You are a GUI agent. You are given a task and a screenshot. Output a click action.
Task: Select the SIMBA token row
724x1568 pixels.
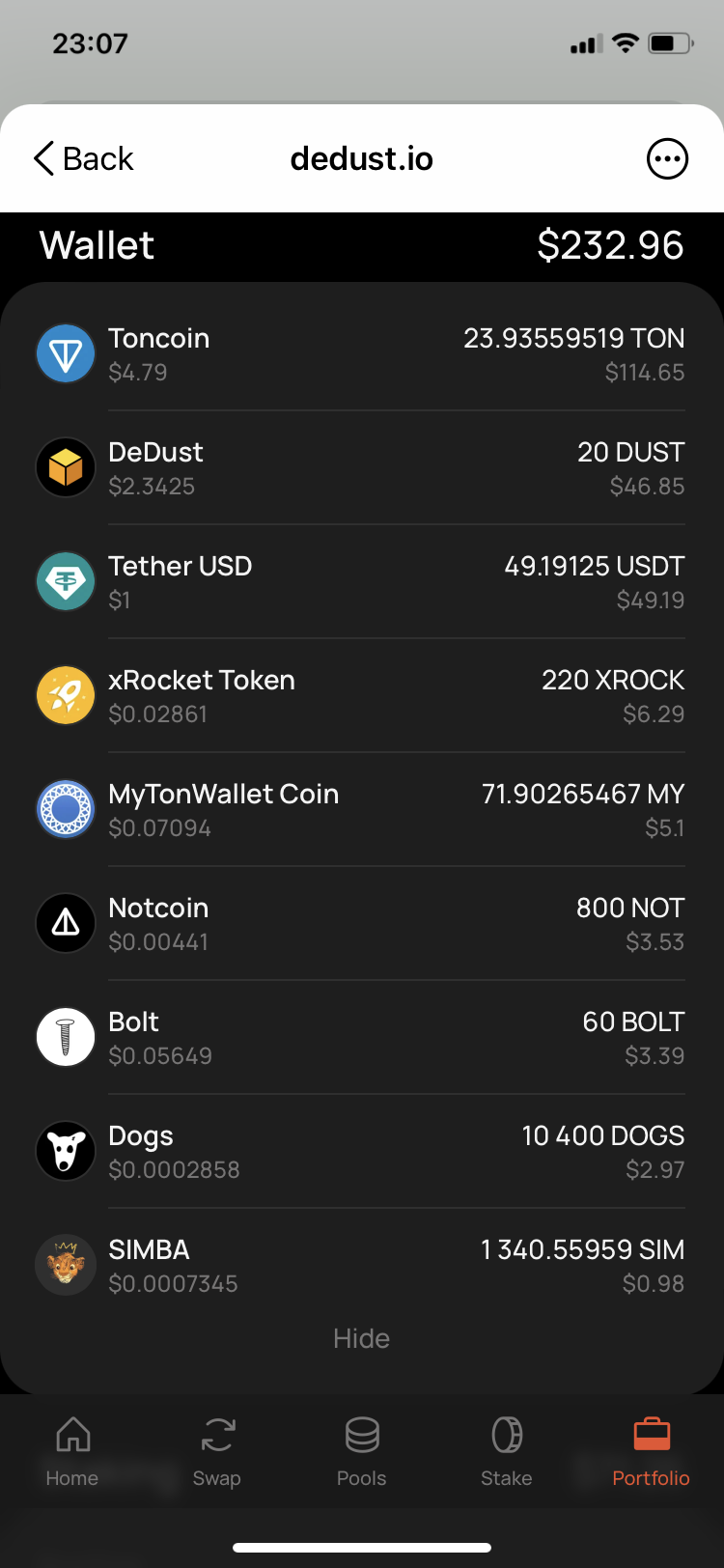tap(361, 1266)
